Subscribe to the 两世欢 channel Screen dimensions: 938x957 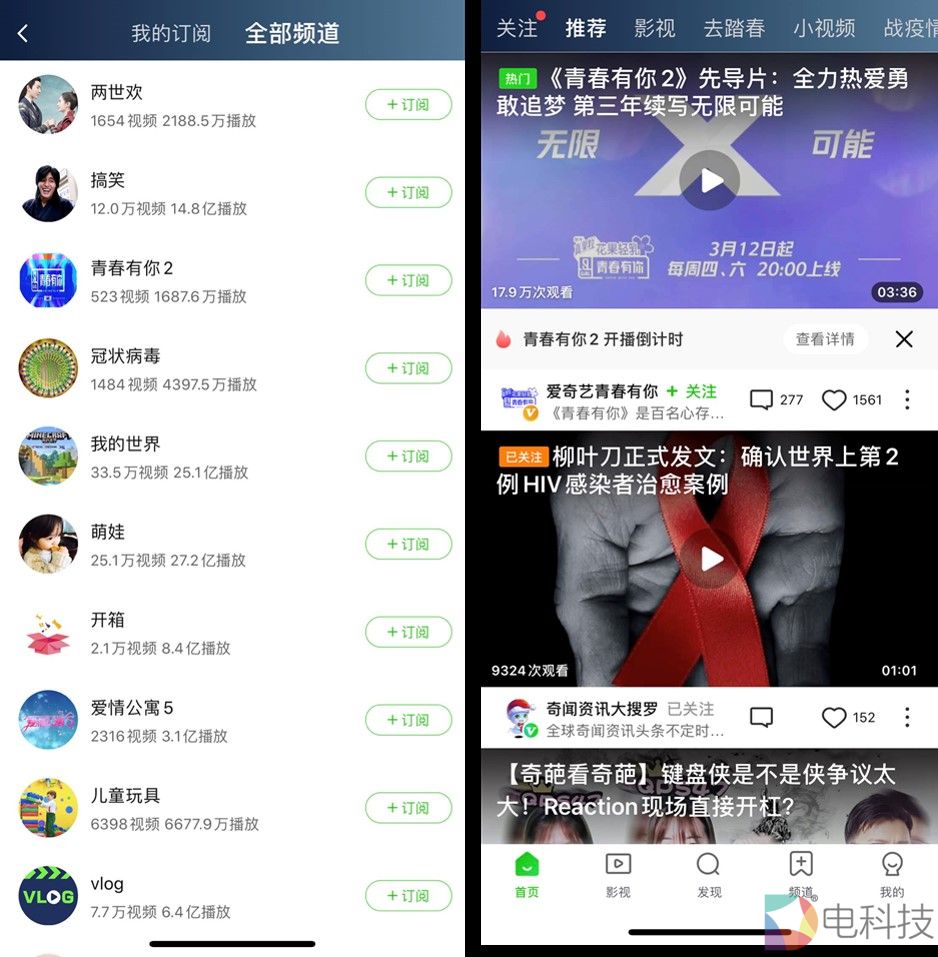click(408, 105)
